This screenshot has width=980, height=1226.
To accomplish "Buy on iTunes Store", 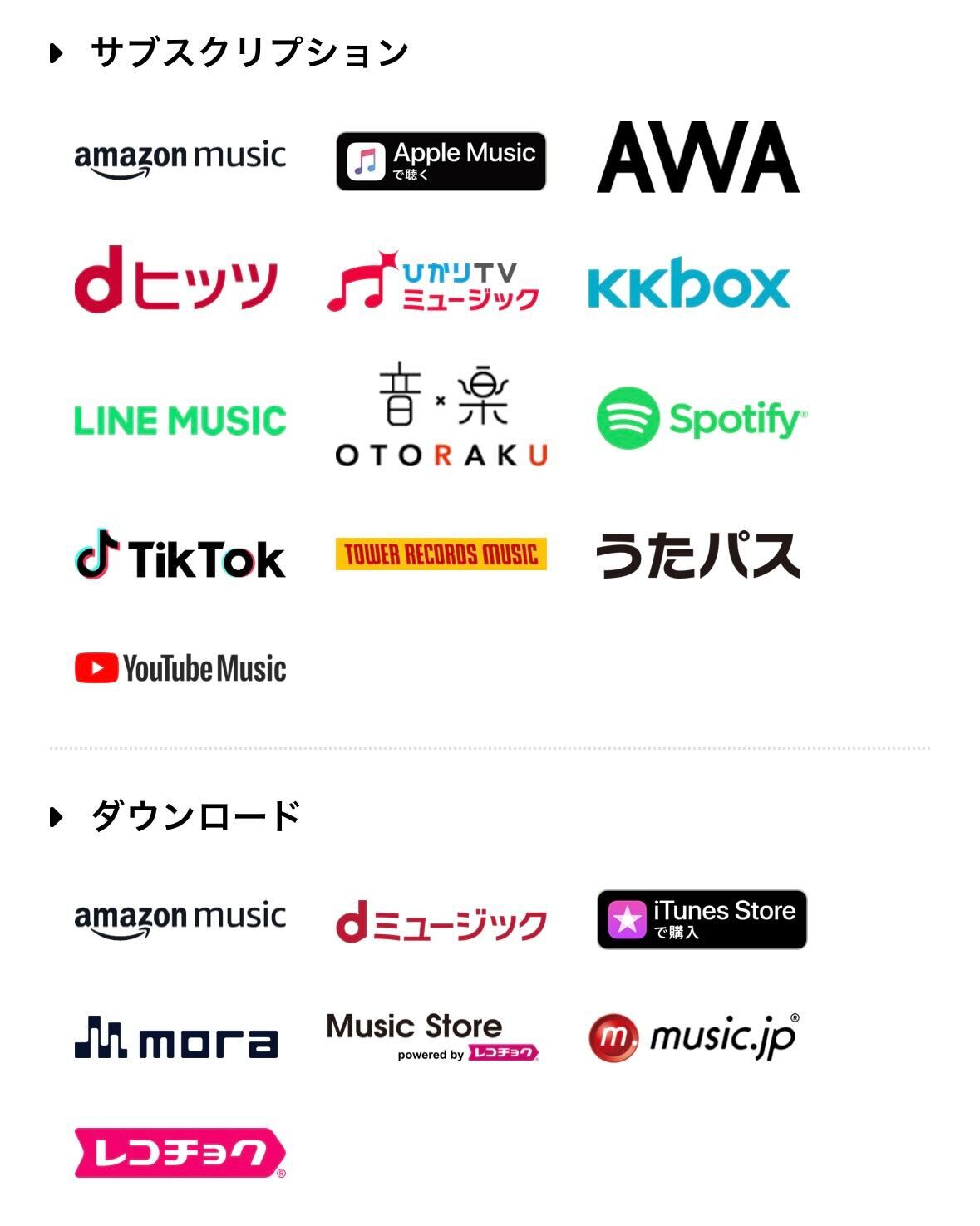I will (702, 919).
